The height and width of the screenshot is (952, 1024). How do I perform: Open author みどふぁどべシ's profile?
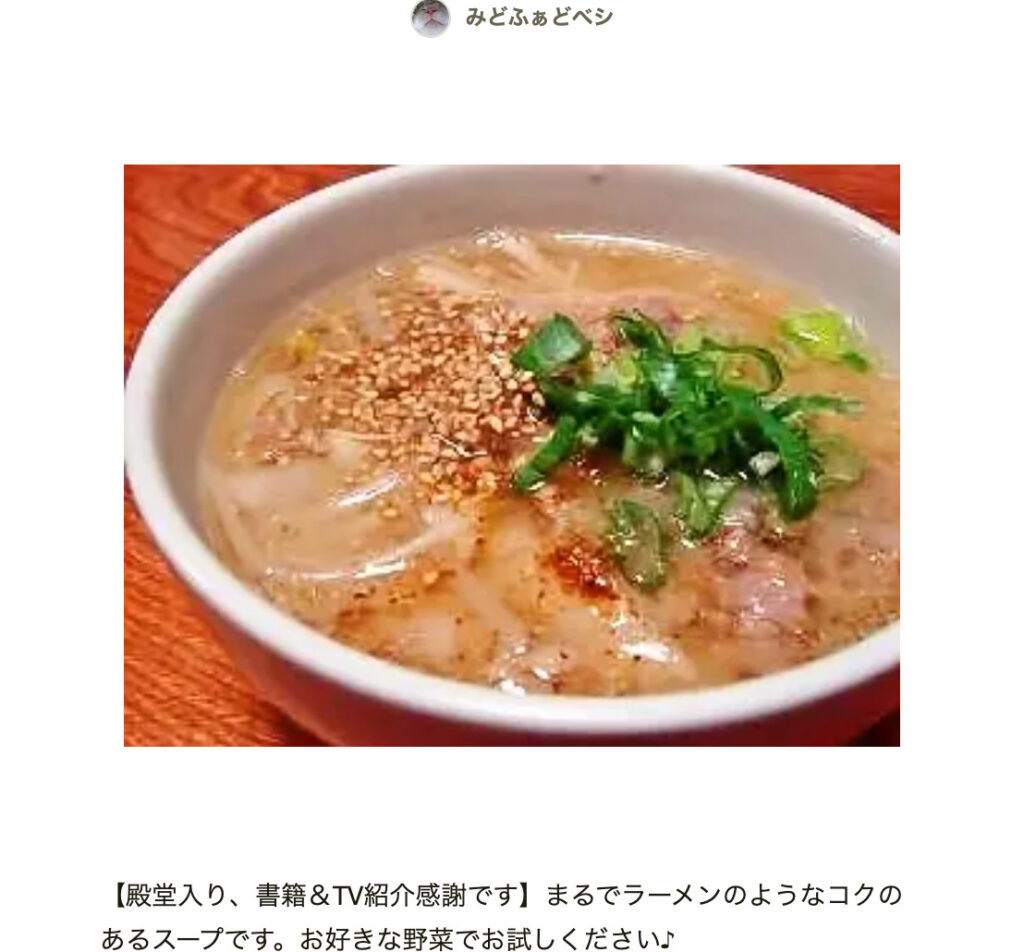click(537, 18)
